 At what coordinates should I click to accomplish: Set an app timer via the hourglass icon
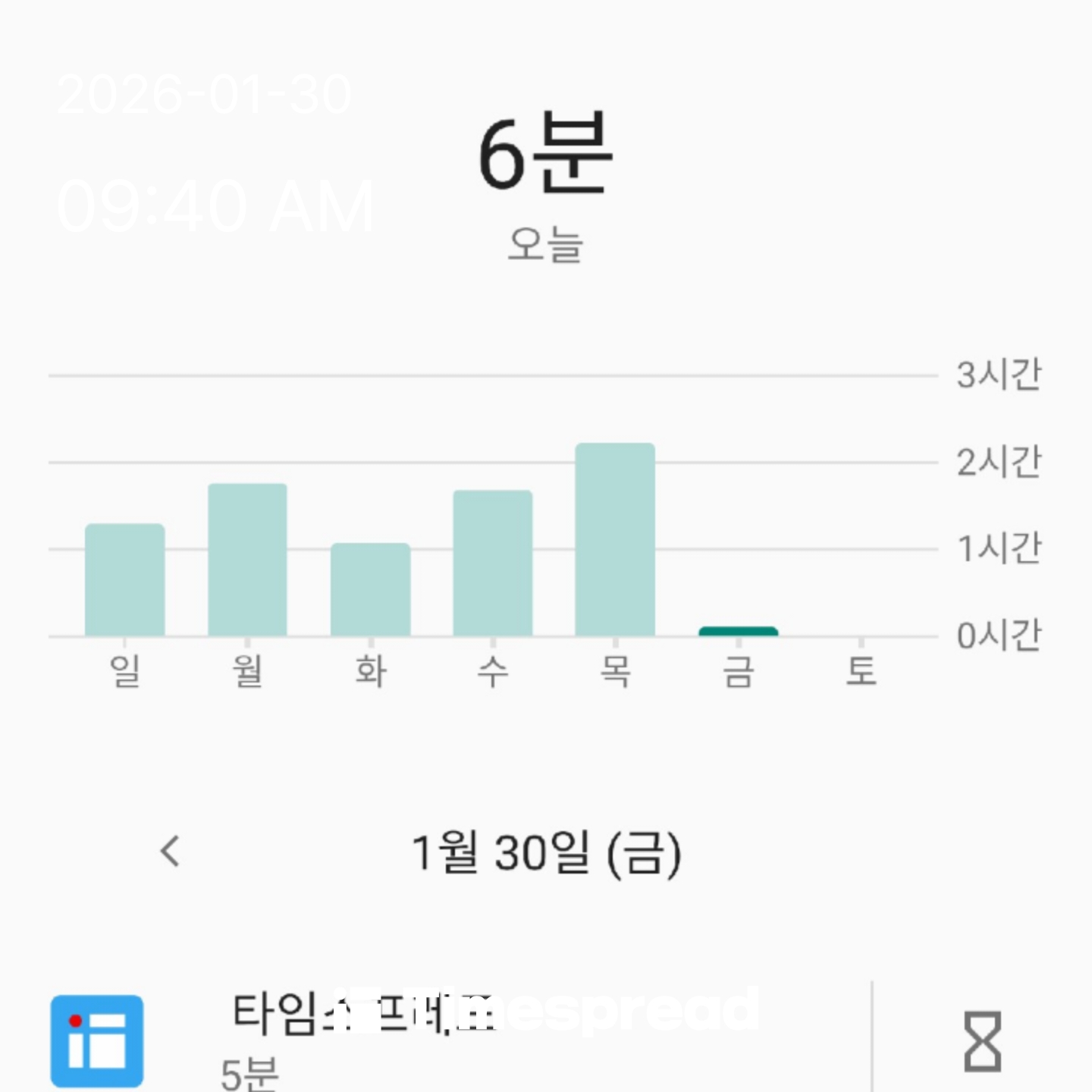pos(982,1041)
